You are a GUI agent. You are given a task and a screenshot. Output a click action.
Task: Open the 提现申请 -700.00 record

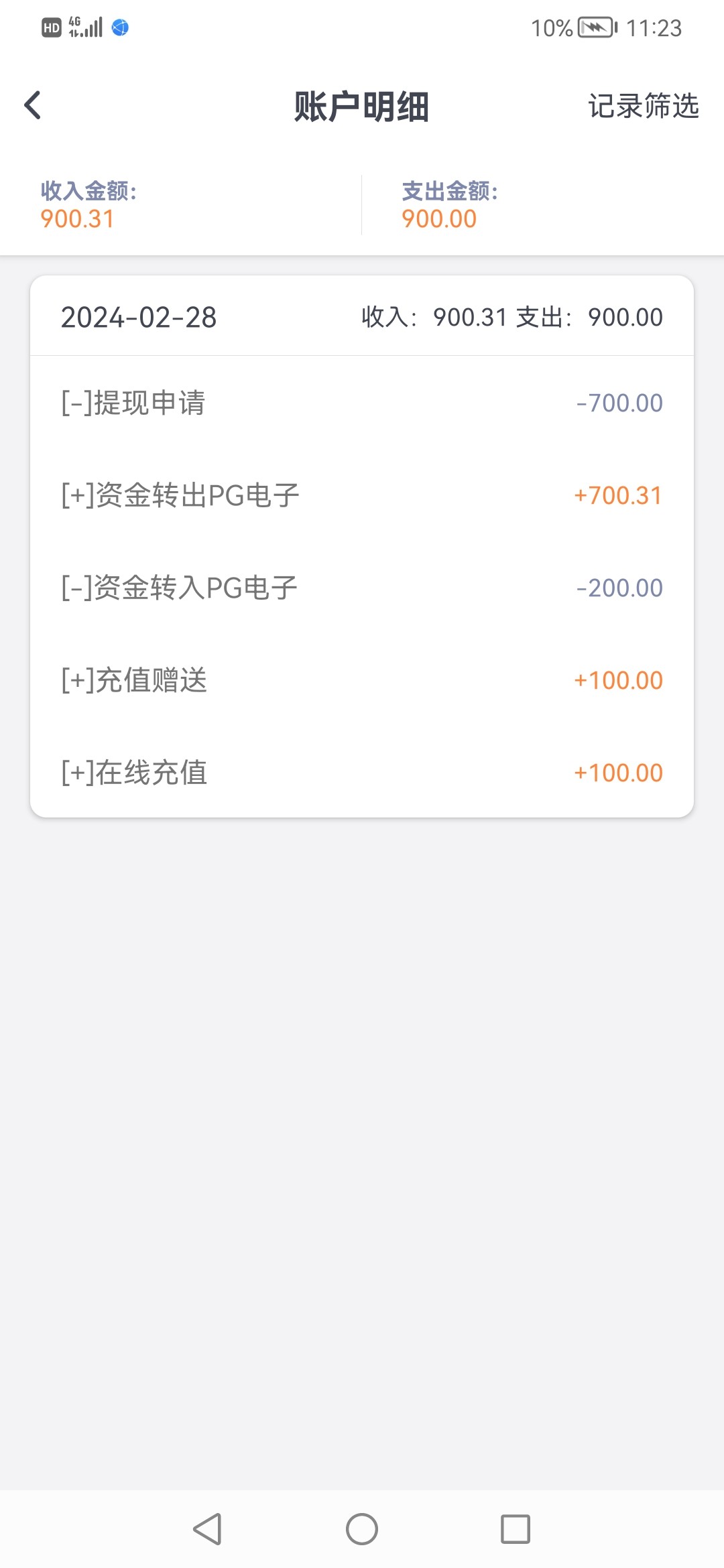click(x=362, y=403)
